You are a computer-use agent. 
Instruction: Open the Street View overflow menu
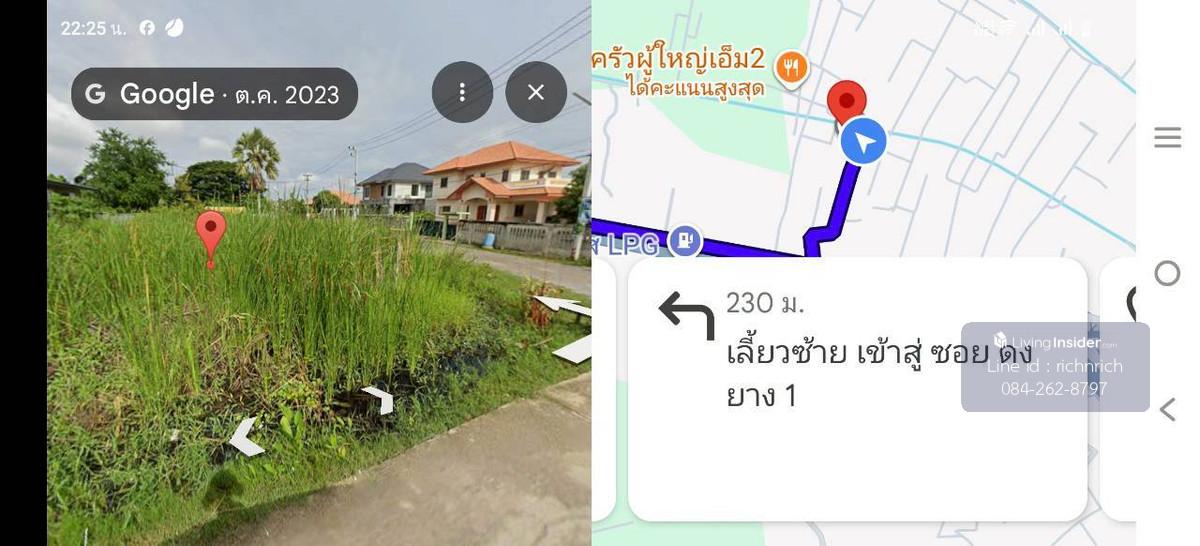[x=462, y=92]
